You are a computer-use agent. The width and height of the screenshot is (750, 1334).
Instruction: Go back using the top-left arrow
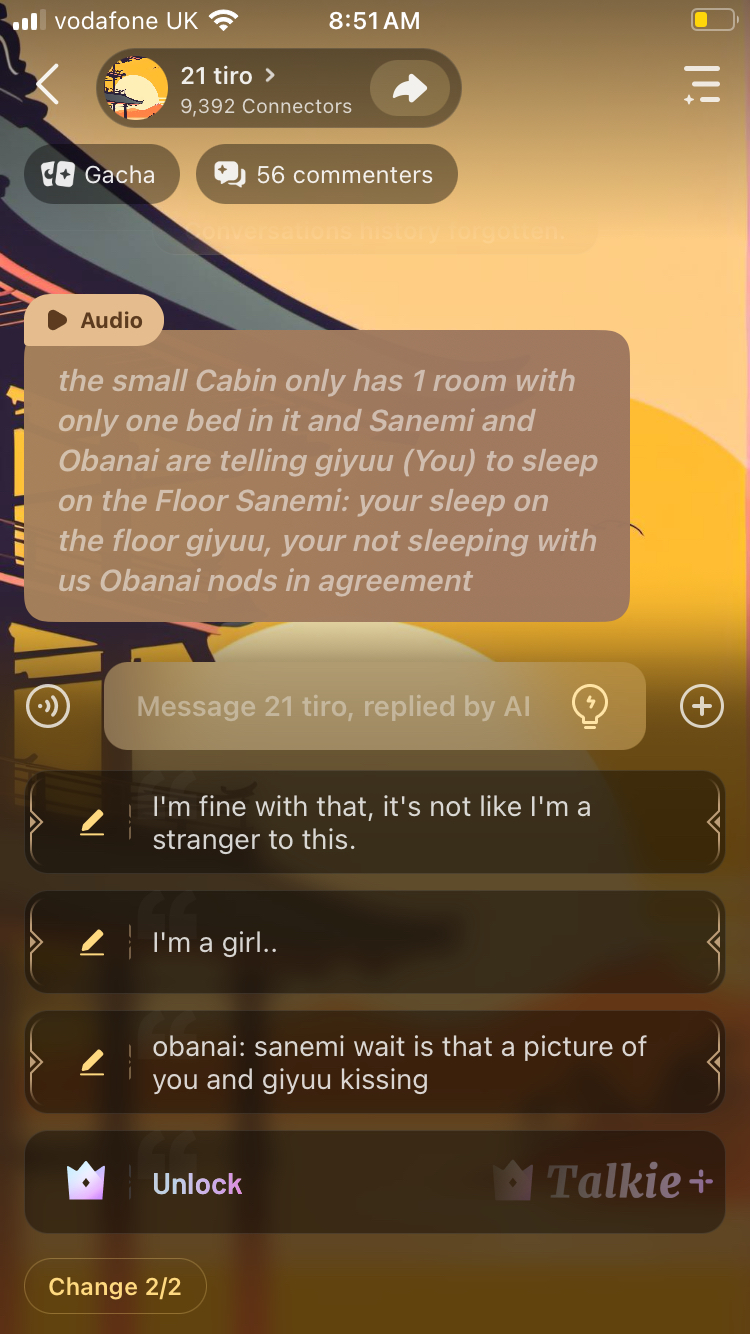[48, 84]
